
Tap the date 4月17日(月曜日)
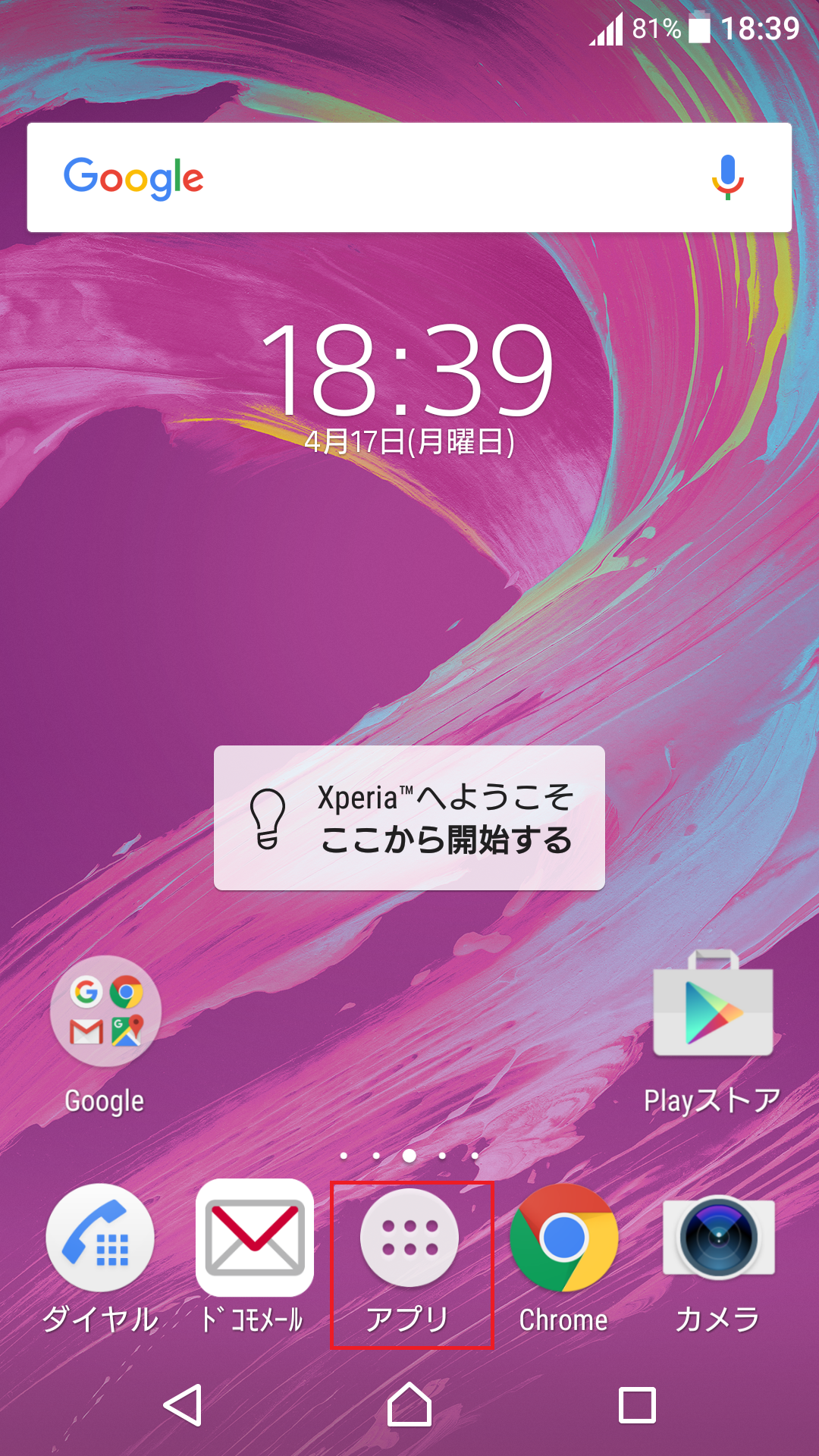click(x=409, y=438)
